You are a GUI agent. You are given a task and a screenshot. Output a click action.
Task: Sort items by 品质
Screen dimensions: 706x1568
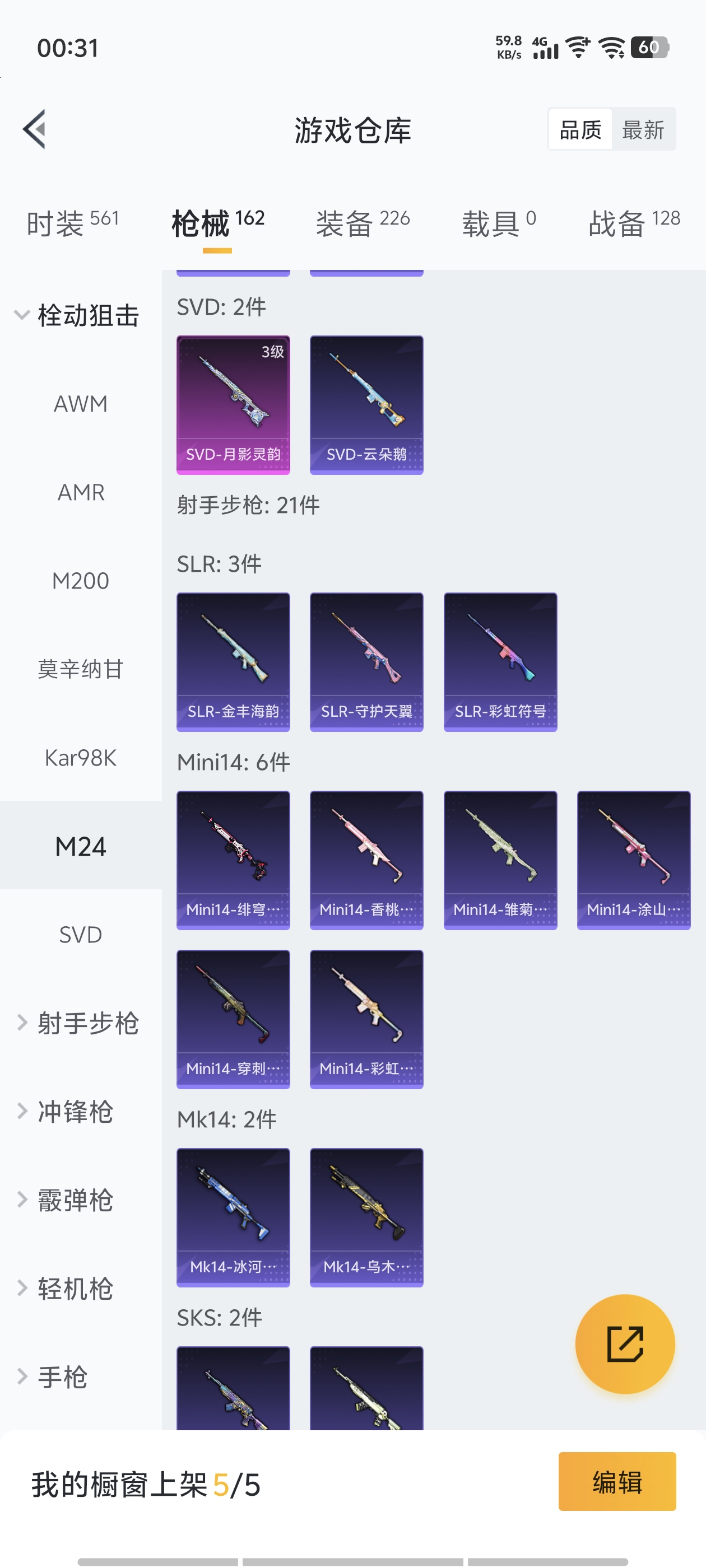[580, 130]
